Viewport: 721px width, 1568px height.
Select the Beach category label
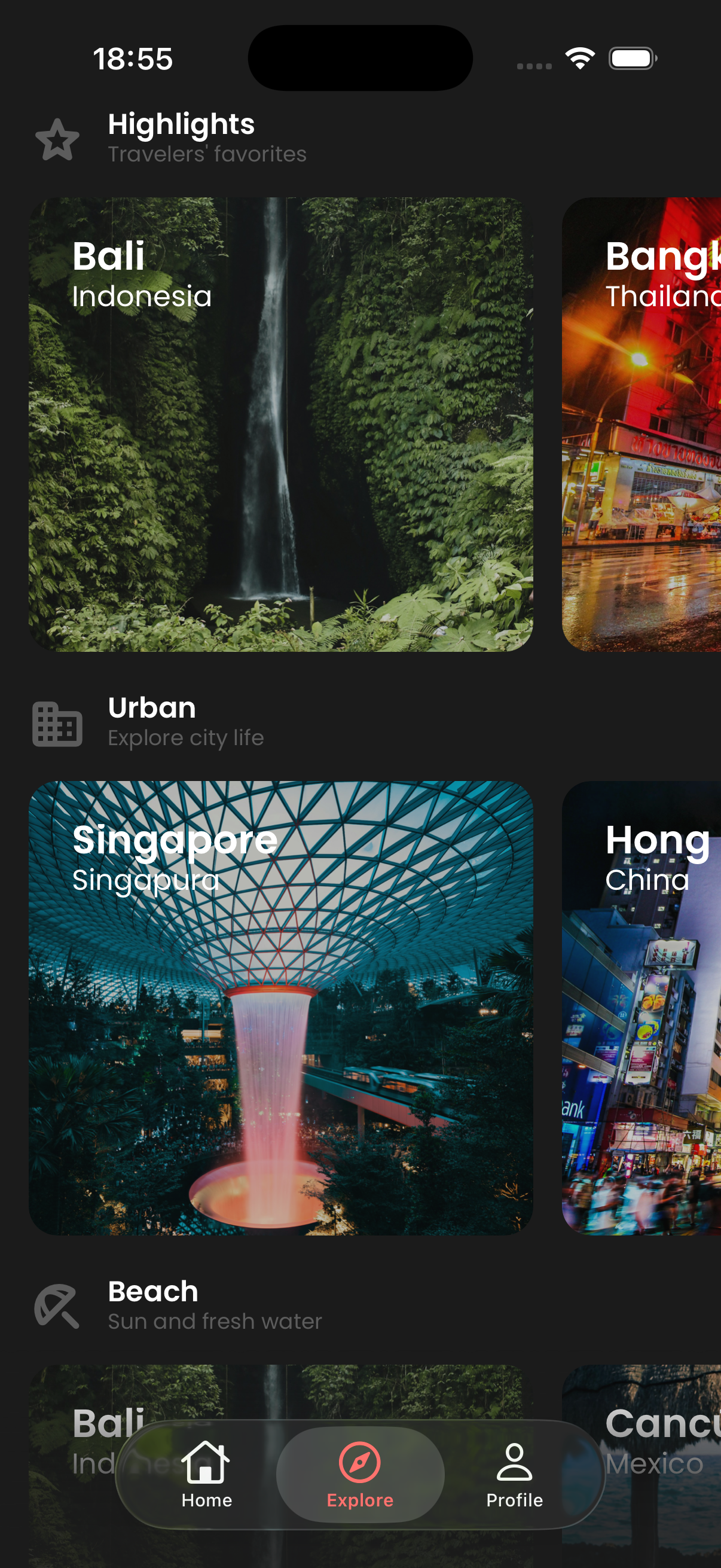click(152, 1292)
